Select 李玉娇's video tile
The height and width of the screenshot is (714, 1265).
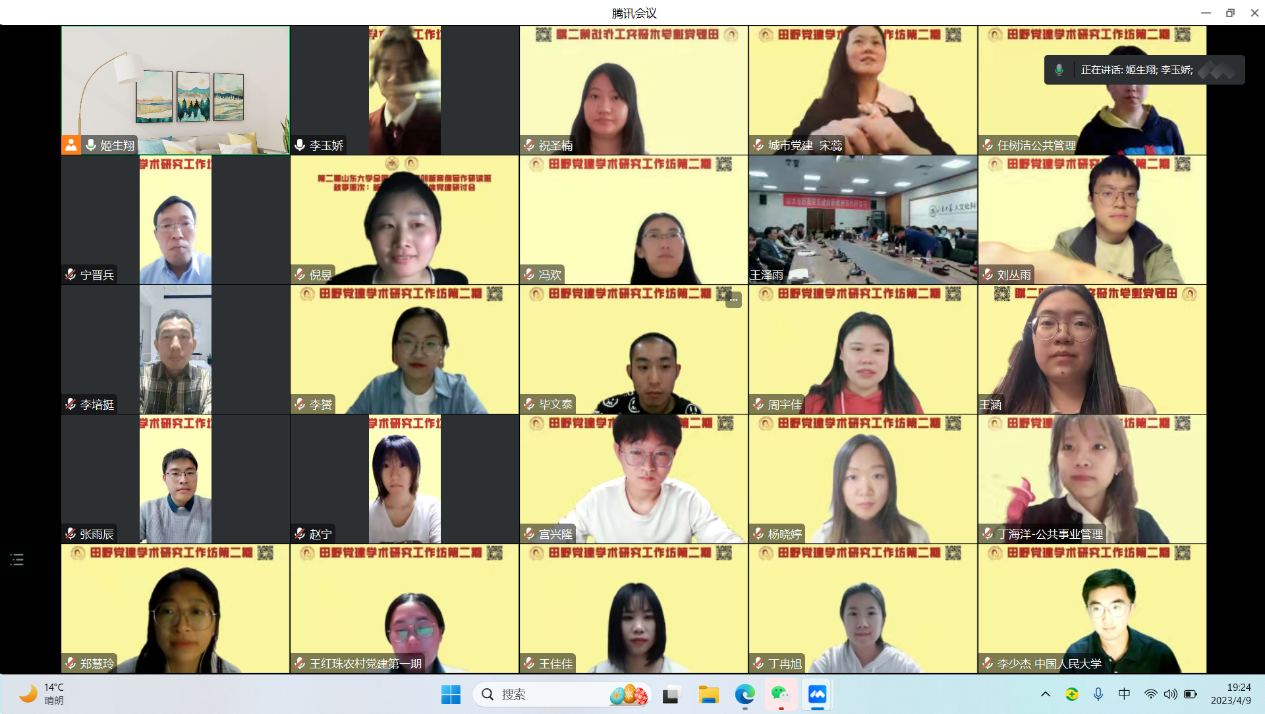pyautogui.click(x=404, y=90)
